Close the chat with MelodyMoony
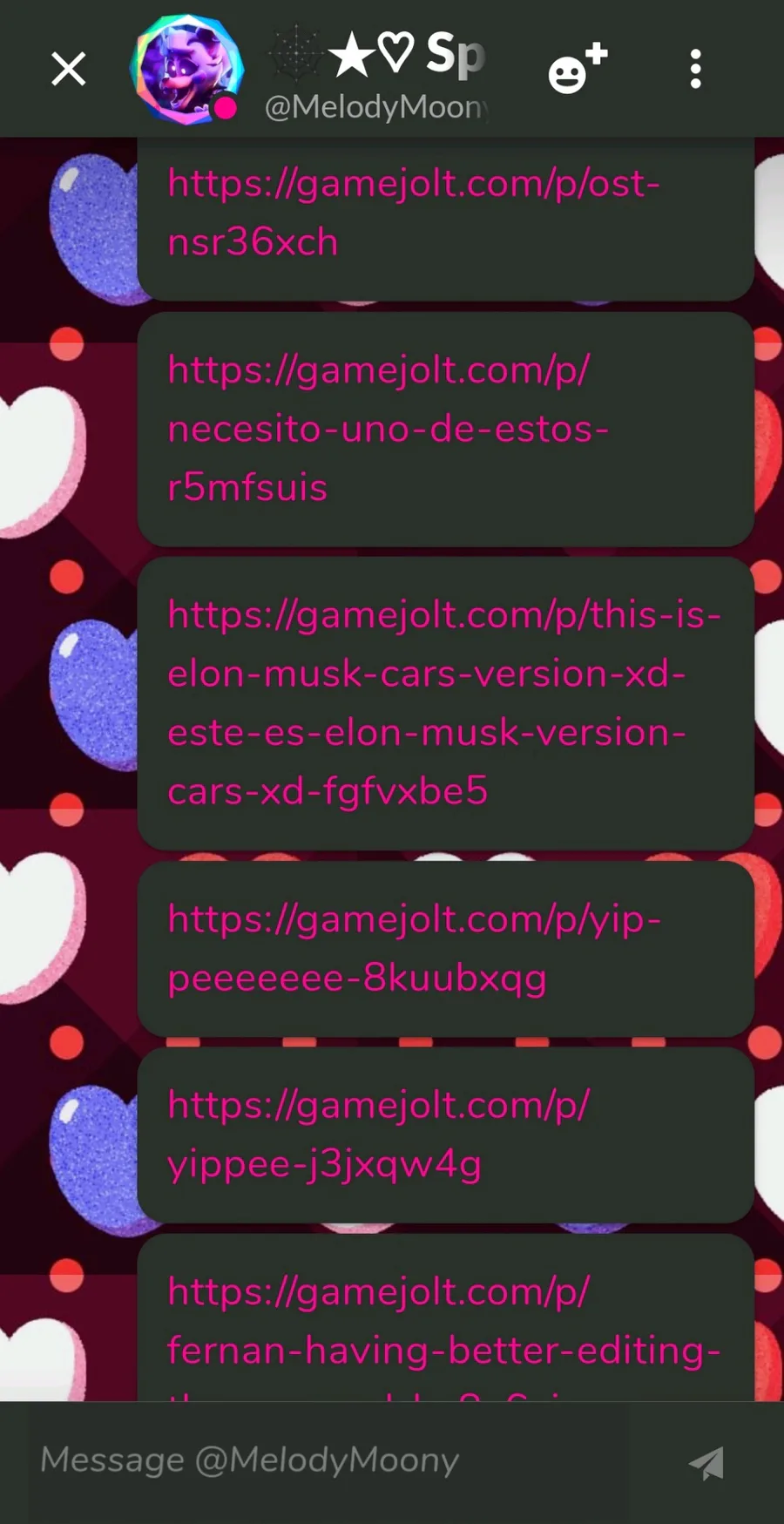The height and width of the screenshot is (1524, 784). [x=68, y=69]
